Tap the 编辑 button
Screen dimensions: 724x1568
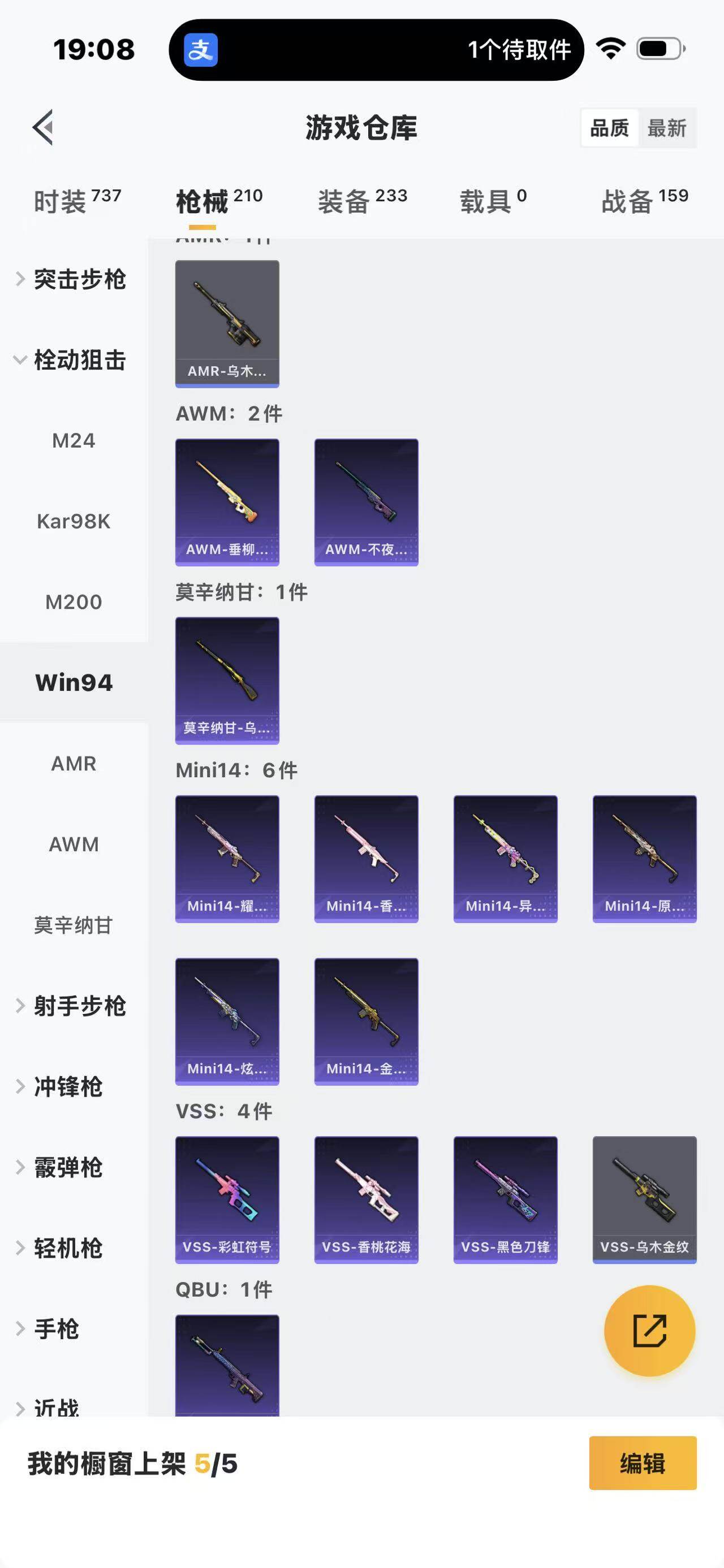[x=643, y=1463]
